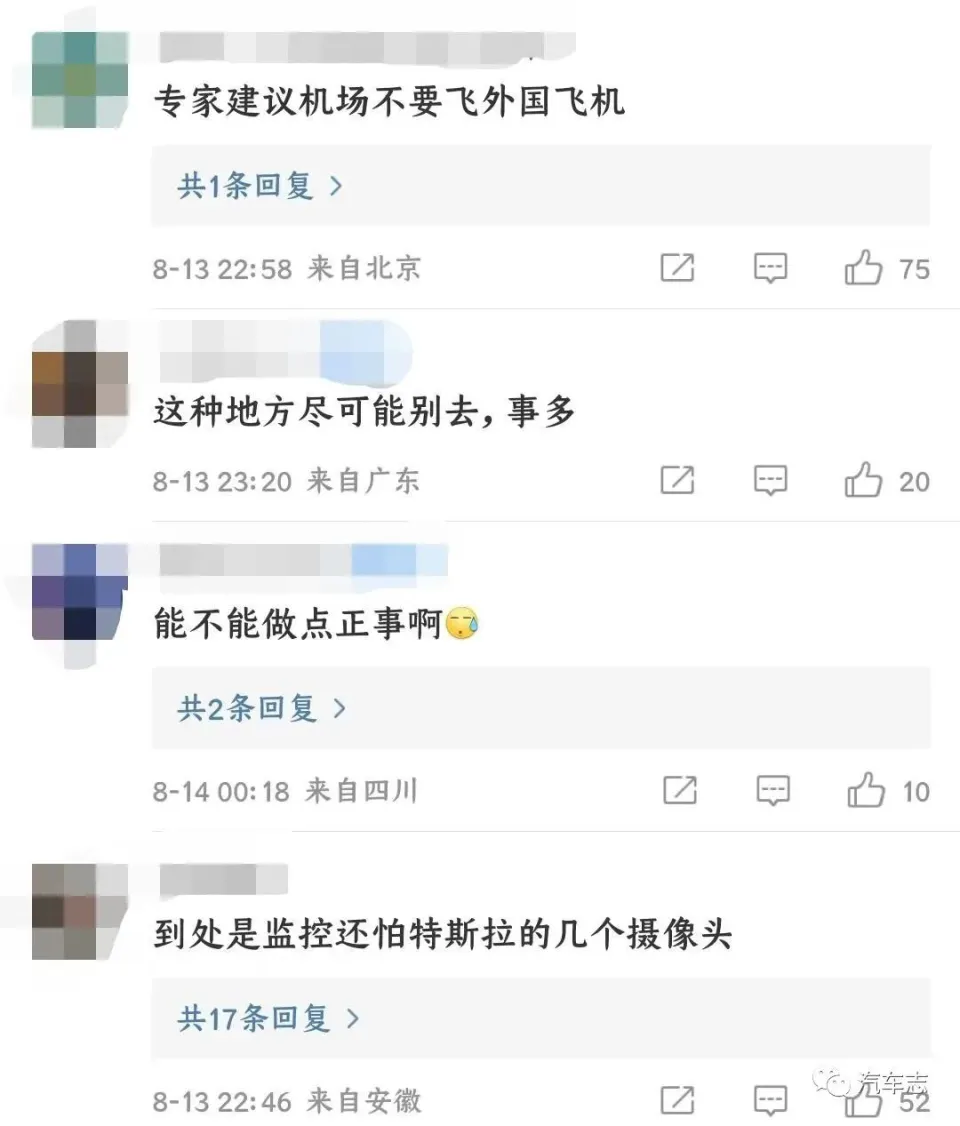
Task: Expand the 共1条回复 replies
Action: click(x=260, y=186)
